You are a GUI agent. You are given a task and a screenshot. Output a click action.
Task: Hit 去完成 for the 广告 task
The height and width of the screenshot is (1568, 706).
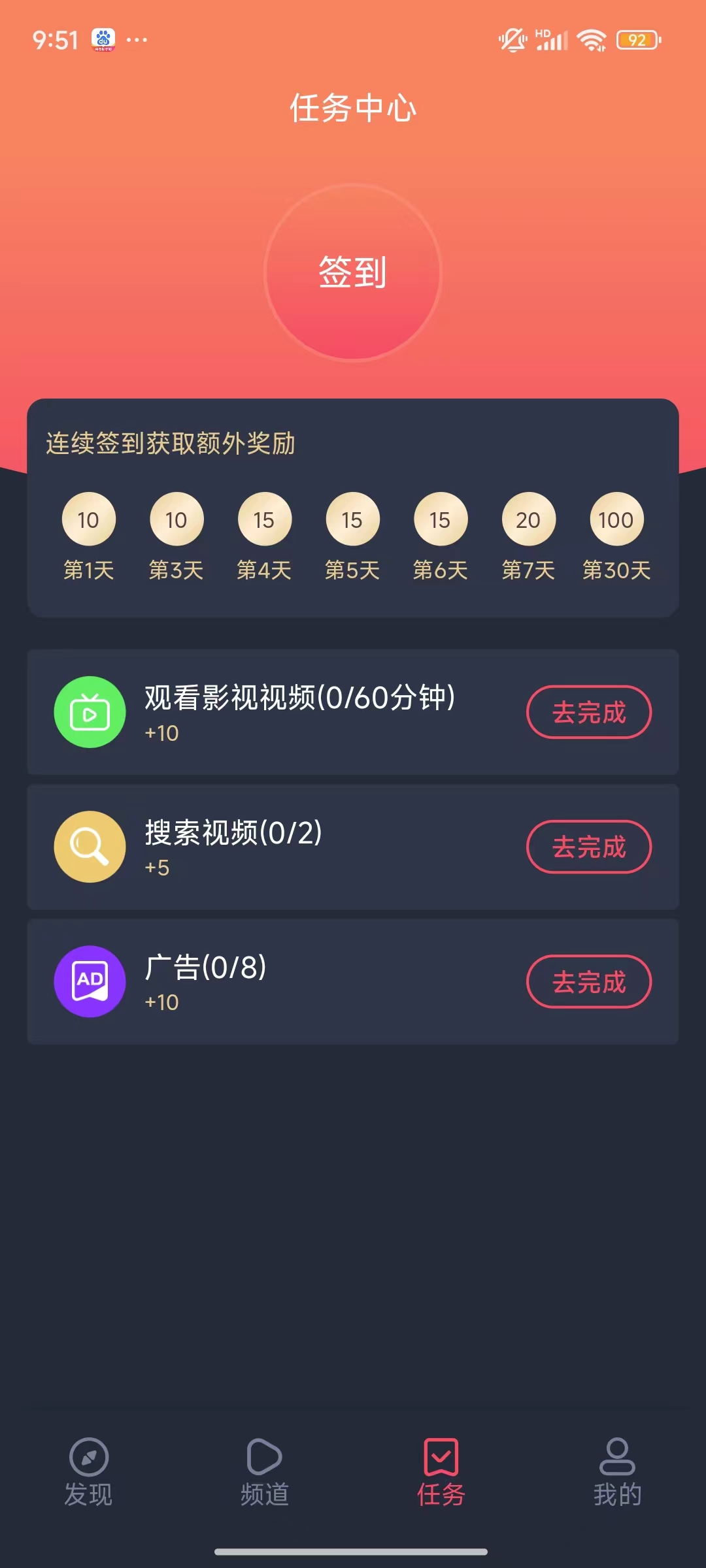[588, 982]
